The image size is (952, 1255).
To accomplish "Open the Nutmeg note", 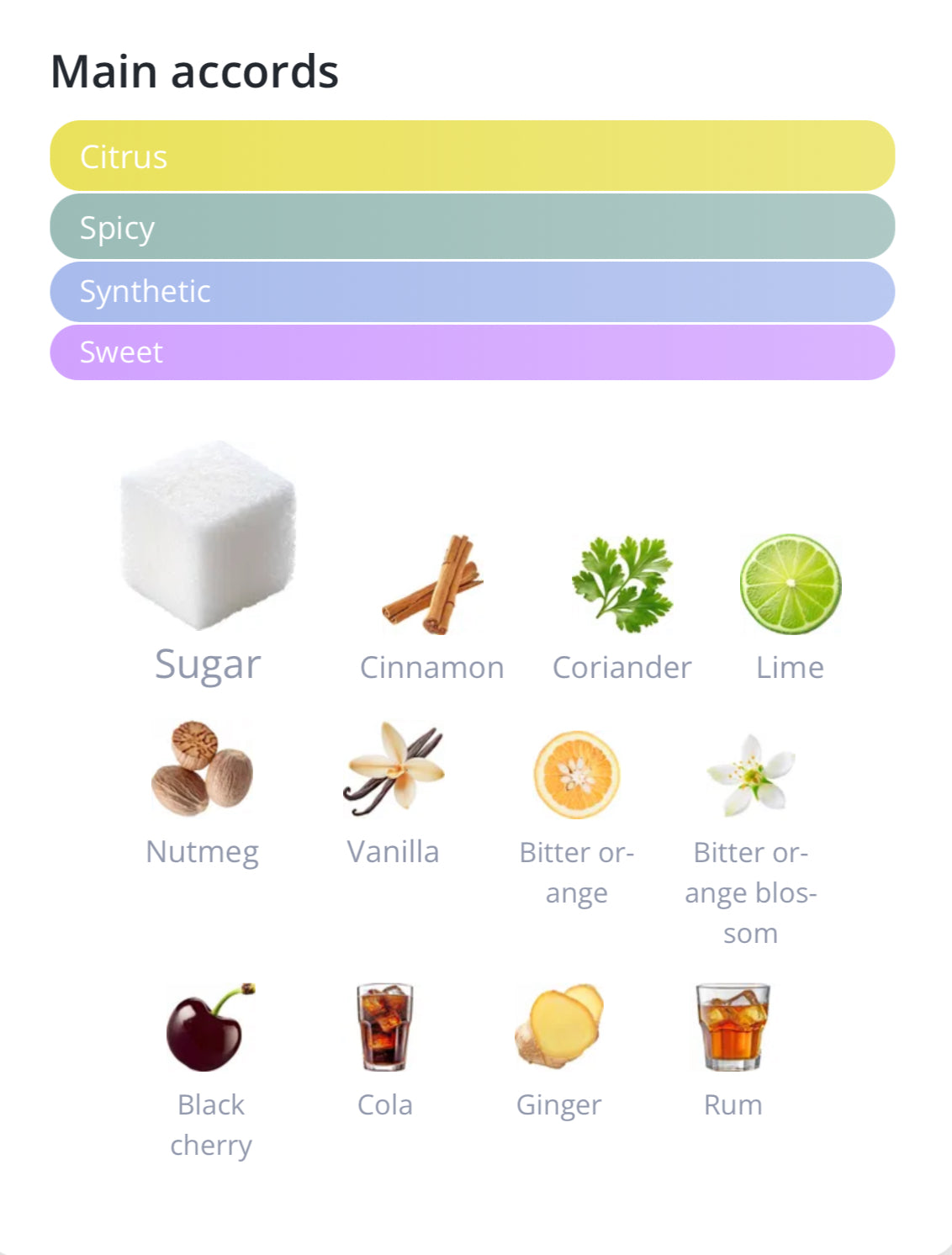I will tap(203, 770).
